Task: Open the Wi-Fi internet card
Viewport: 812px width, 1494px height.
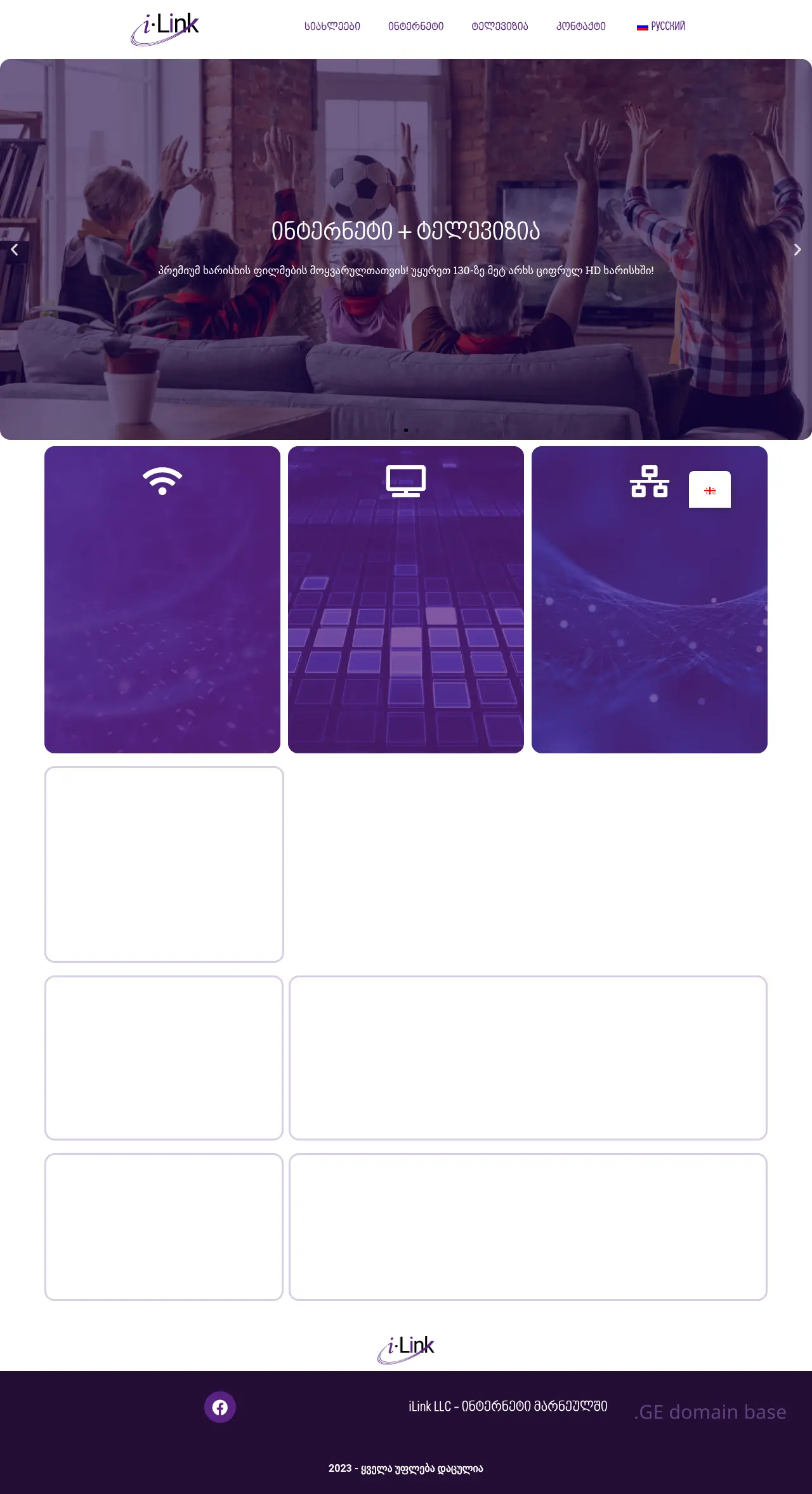Action: point(162,599)
